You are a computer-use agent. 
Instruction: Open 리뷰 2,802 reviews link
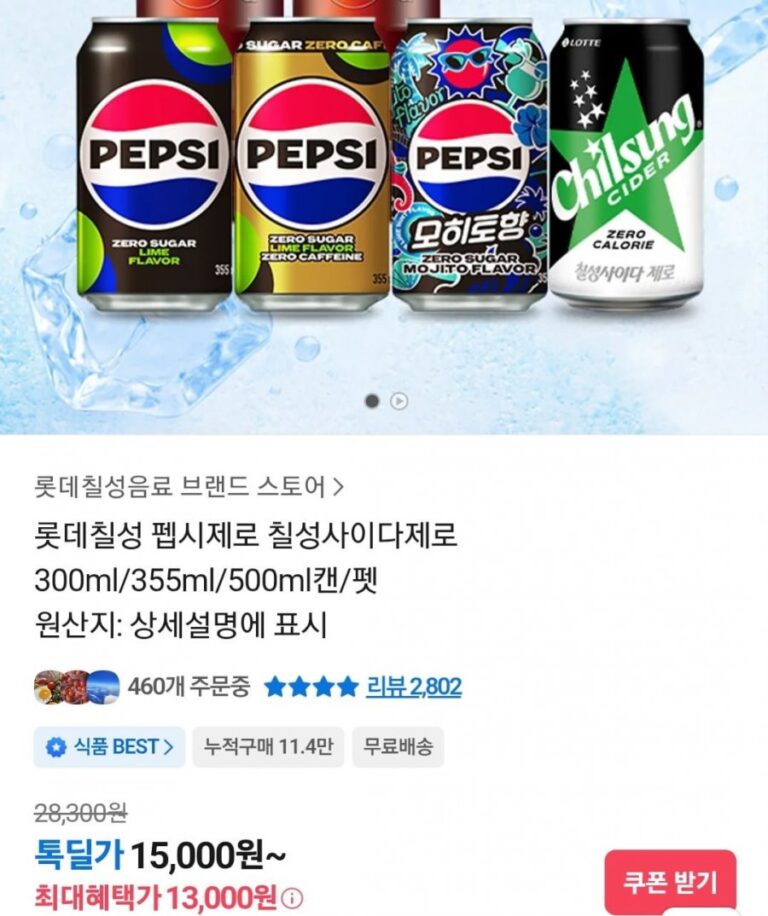[413, 687]
